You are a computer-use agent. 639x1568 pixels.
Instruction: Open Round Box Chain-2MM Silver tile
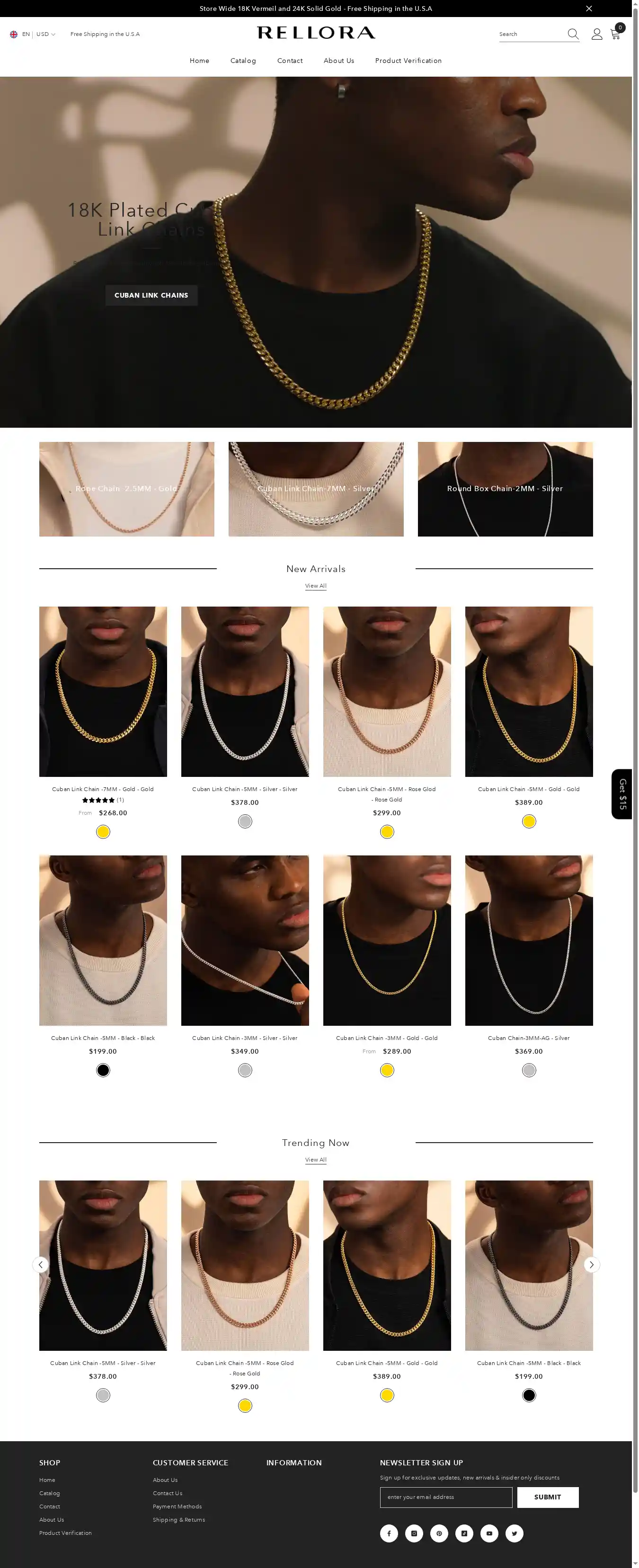tap(505, 489)
